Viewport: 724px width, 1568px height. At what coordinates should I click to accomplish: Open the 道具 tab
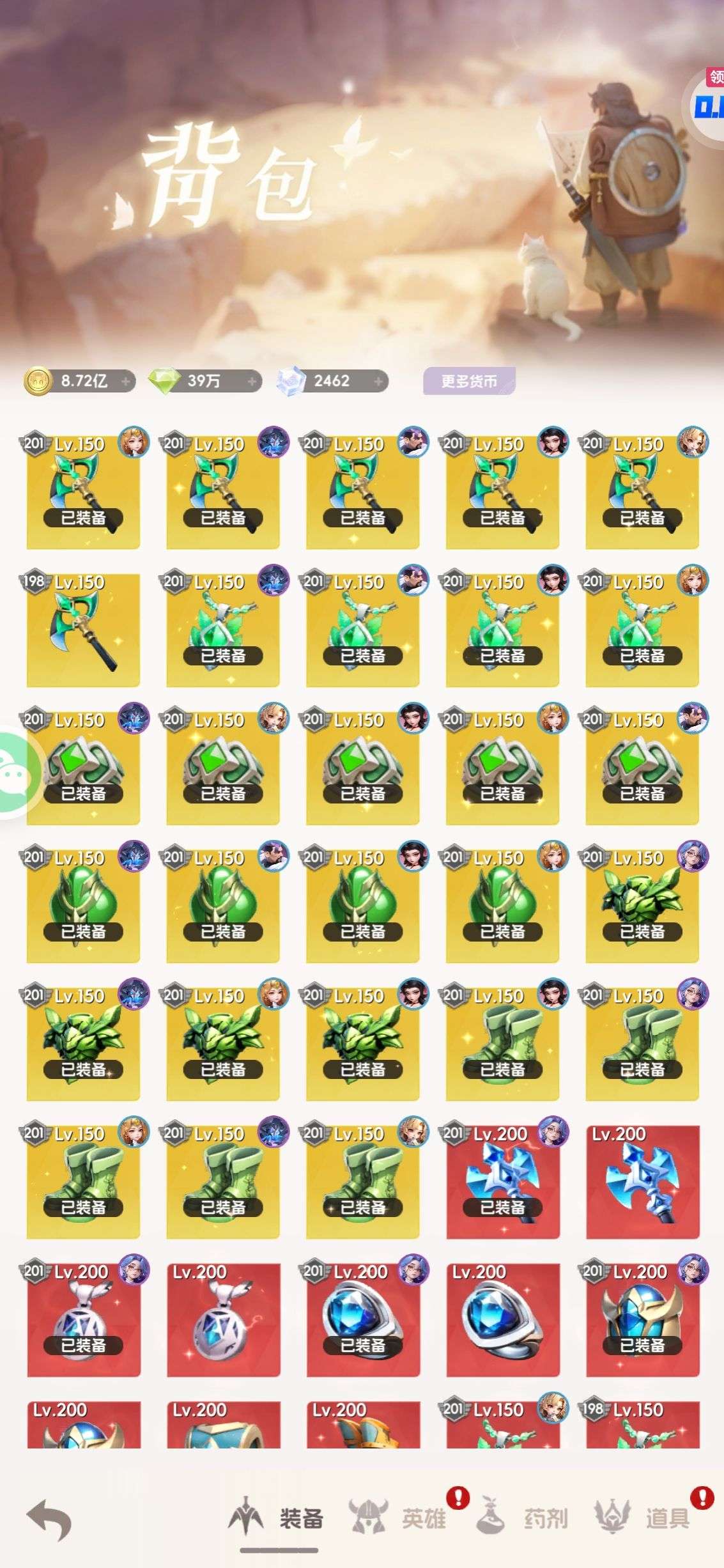click(x=643, y=1518)
